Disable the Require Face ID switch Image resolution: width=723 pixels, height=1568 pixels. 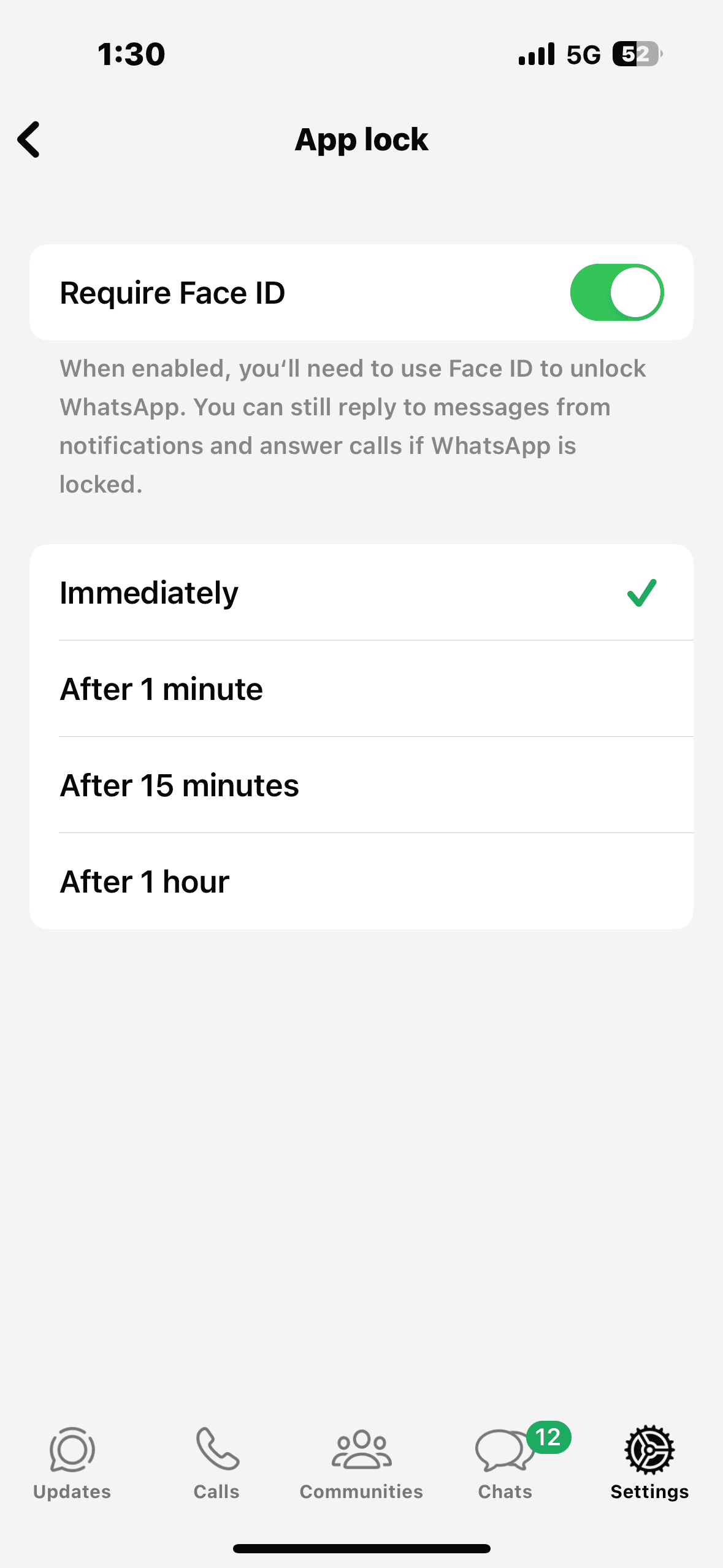(x=618, y=293)
